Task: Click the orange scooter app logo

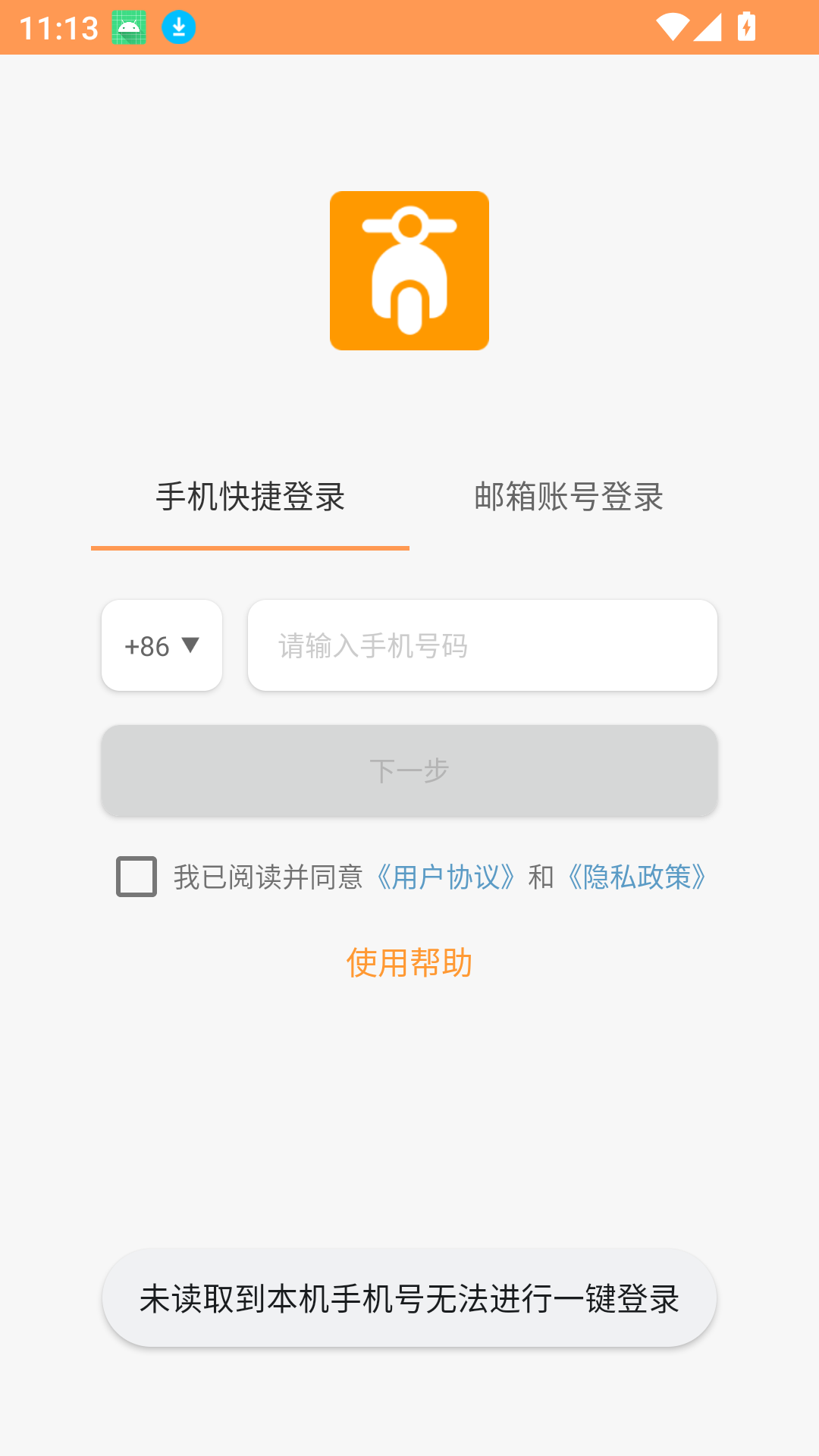Action: click(409, 271)
